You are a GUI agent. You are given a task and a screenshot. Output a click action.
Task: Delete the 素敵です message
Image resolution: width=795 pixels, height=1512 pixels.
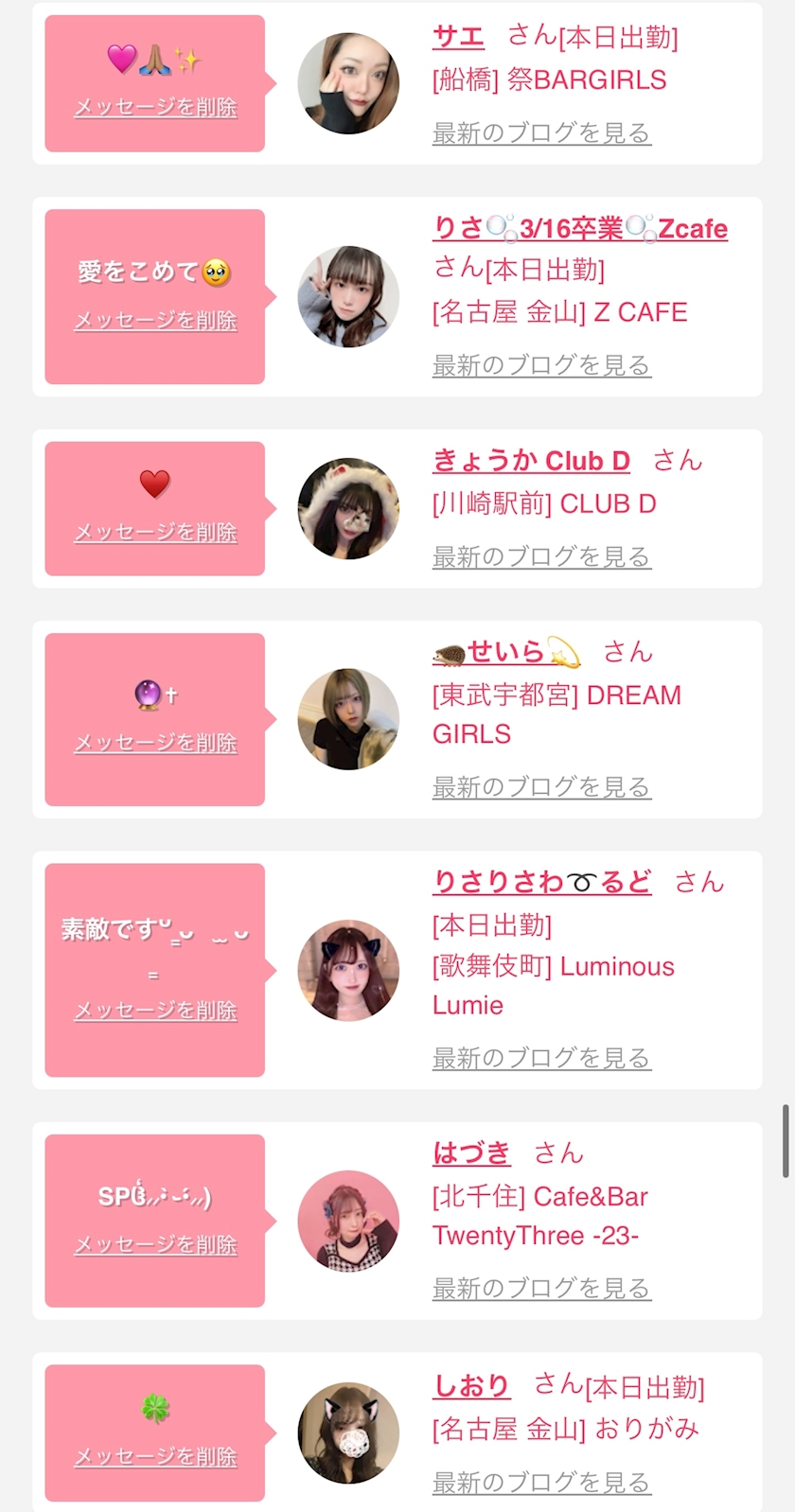pos(155,1011)
